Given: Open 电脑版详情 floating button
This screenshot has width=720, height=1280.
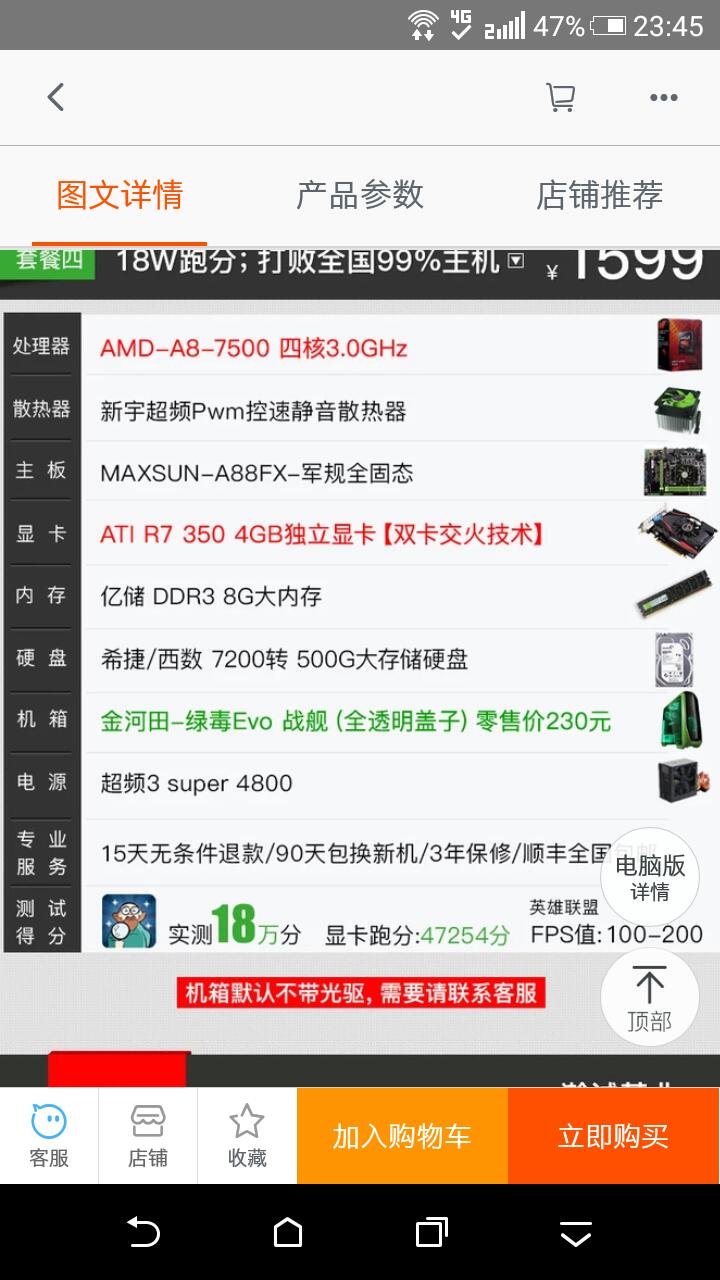Looking at the screenshot, I should point(650,877).
